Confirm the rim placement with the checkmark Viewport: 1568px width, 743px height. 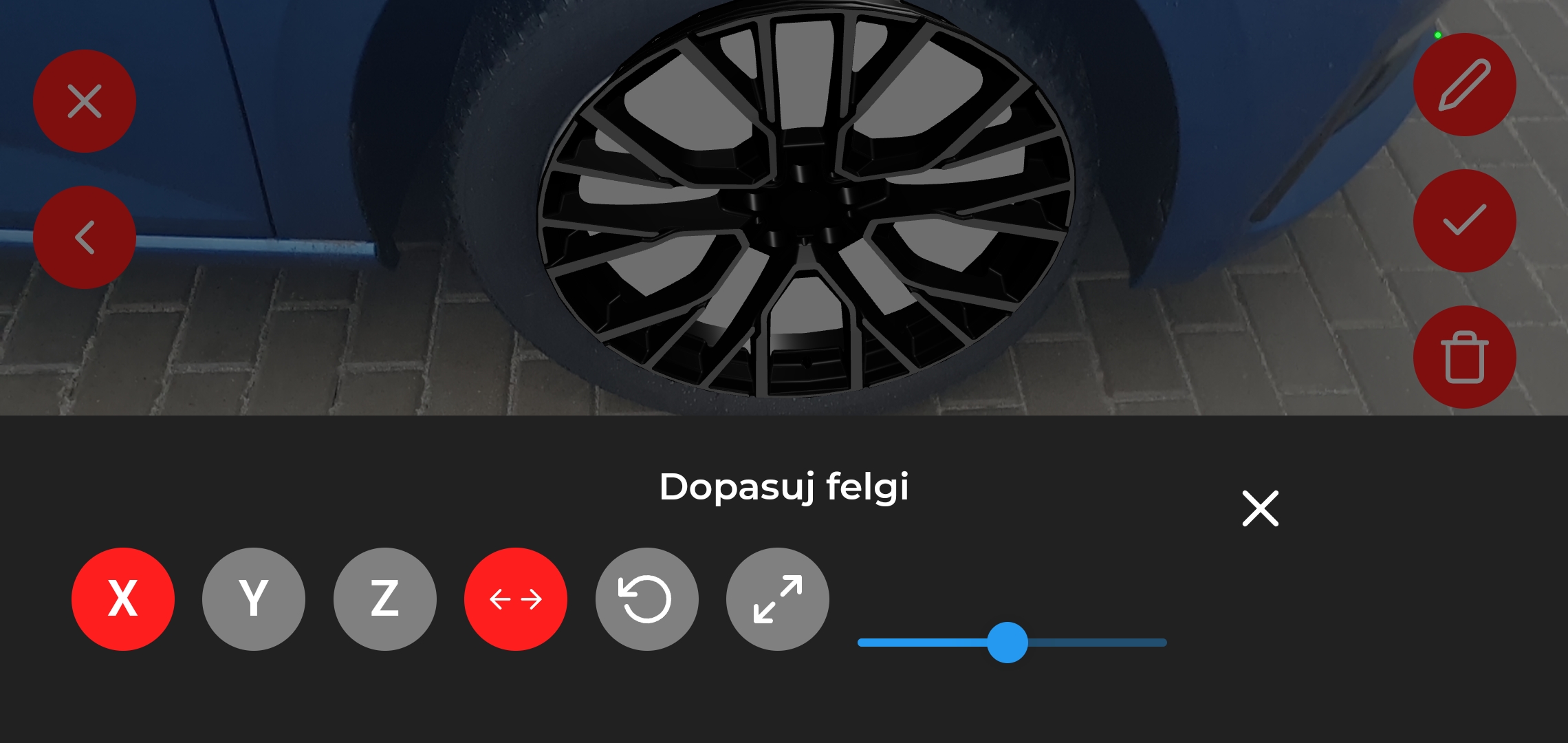tap(1464, 221)
